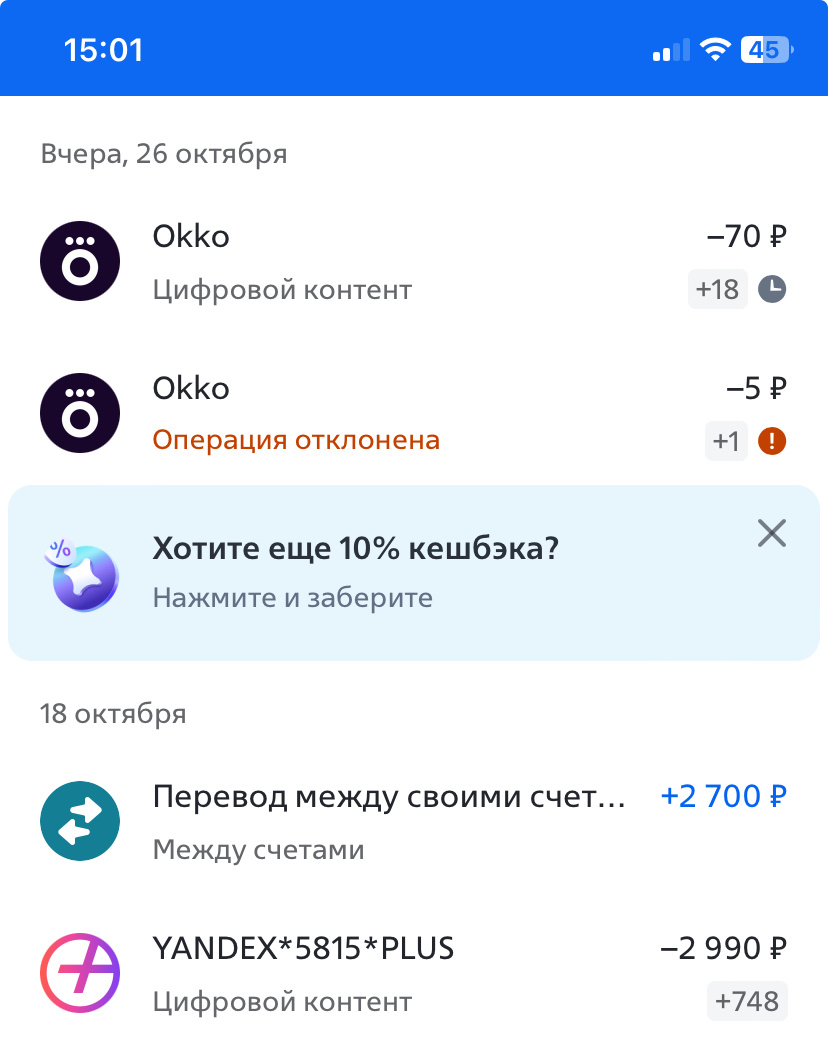This screenshot has height=1049, width=828.
Task: Open the transfer between accounts icon
Action: point(79,821)
